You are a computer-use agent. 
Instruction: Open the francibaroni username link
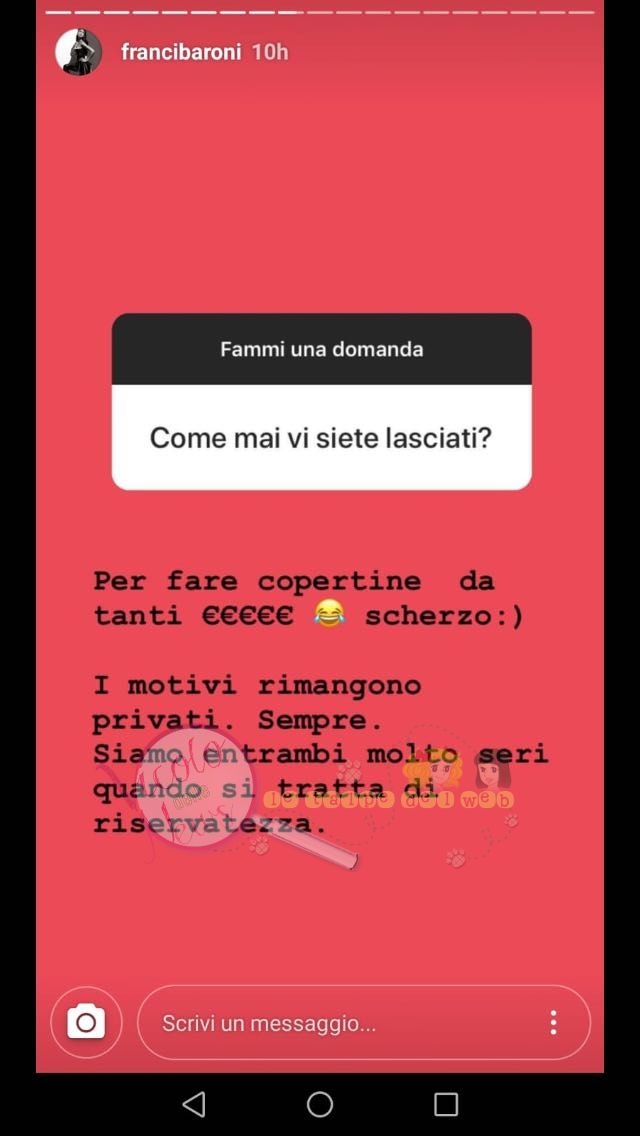point(181,52)
